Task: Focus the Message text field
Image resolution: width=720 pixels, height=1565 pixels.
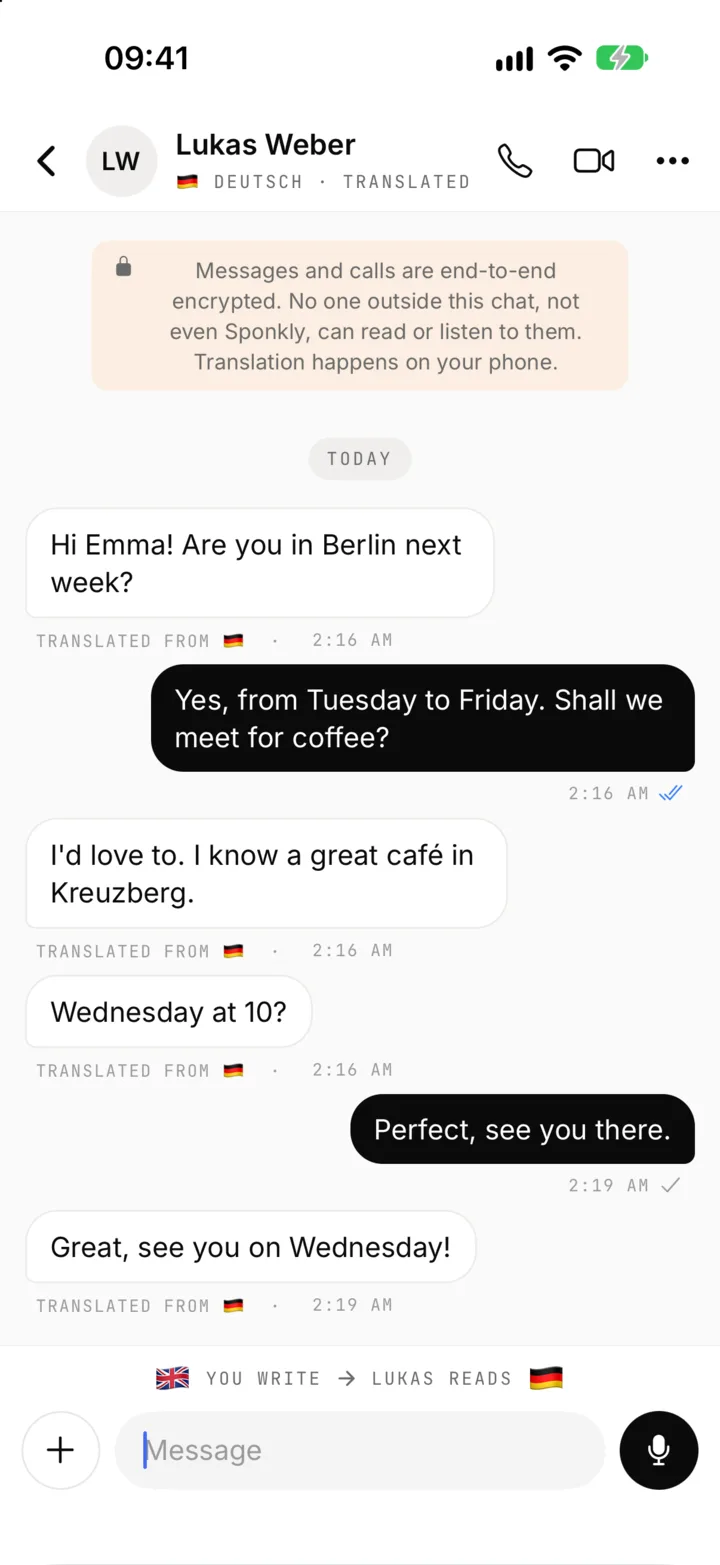Action: pos(360,1450)
